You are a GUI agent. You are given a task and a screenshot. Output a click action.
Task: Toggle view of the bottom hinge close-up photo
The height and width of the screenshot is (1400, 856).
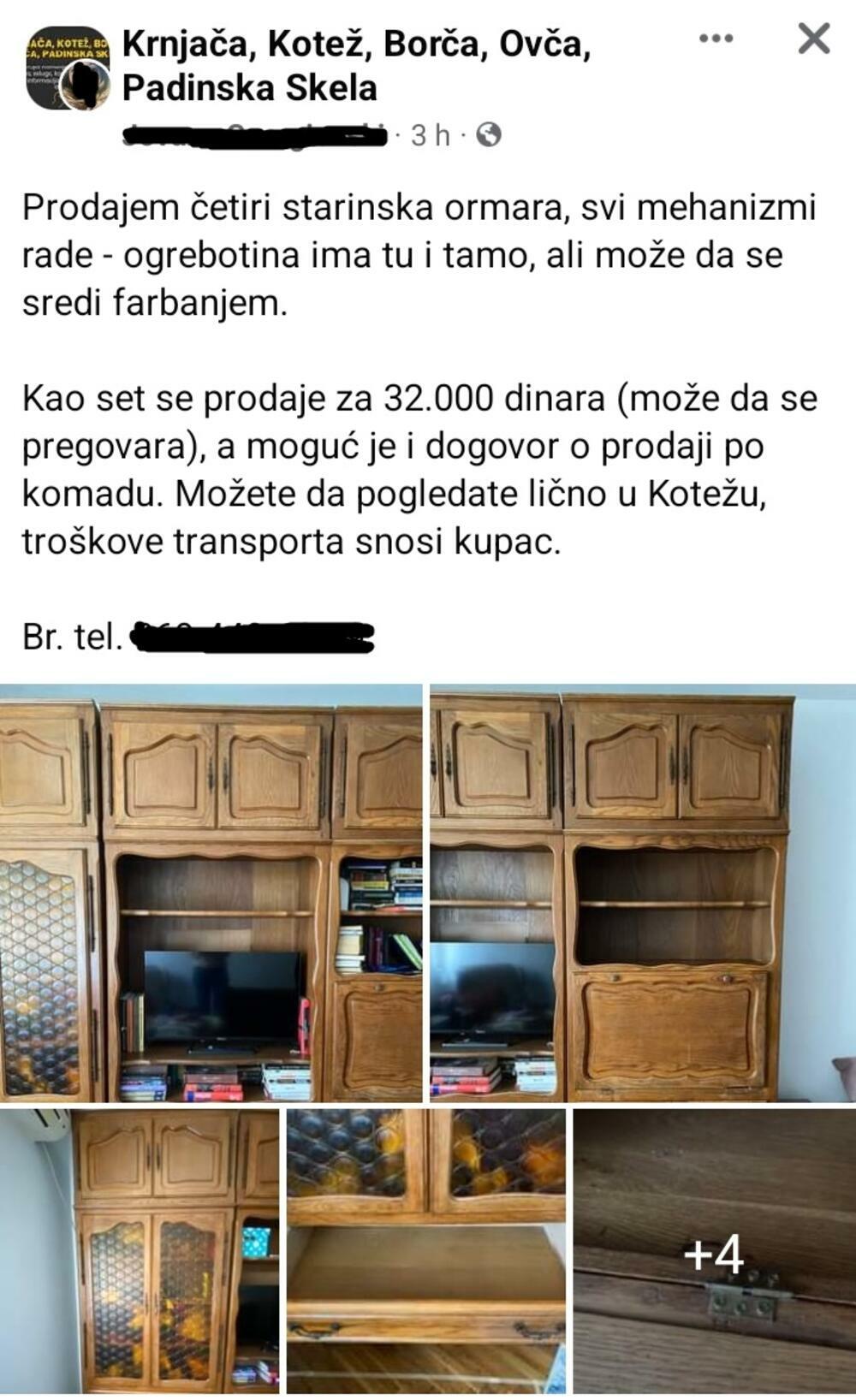pos(716,1254)
